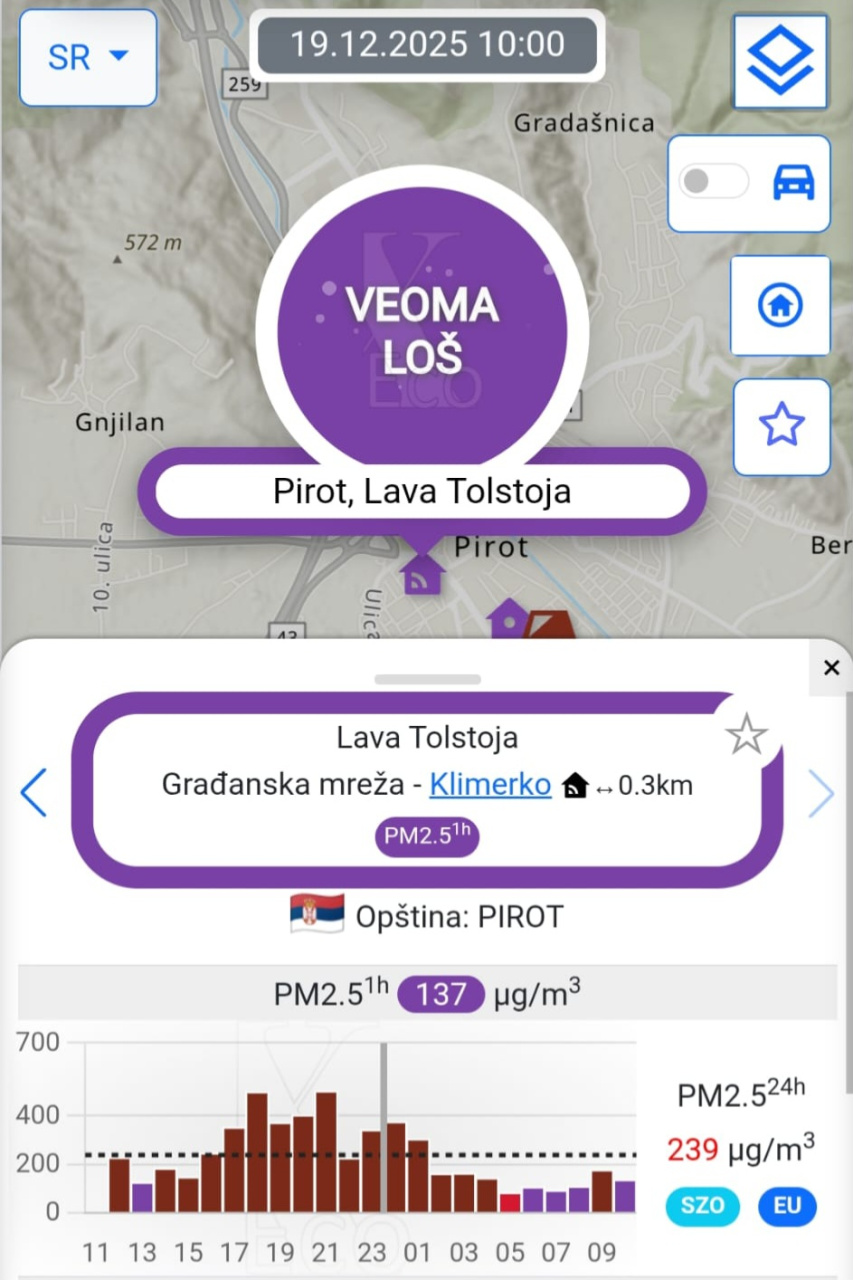Select the PM2.5 1h chip
This screenshot has width=853, height=1280.
427,836
